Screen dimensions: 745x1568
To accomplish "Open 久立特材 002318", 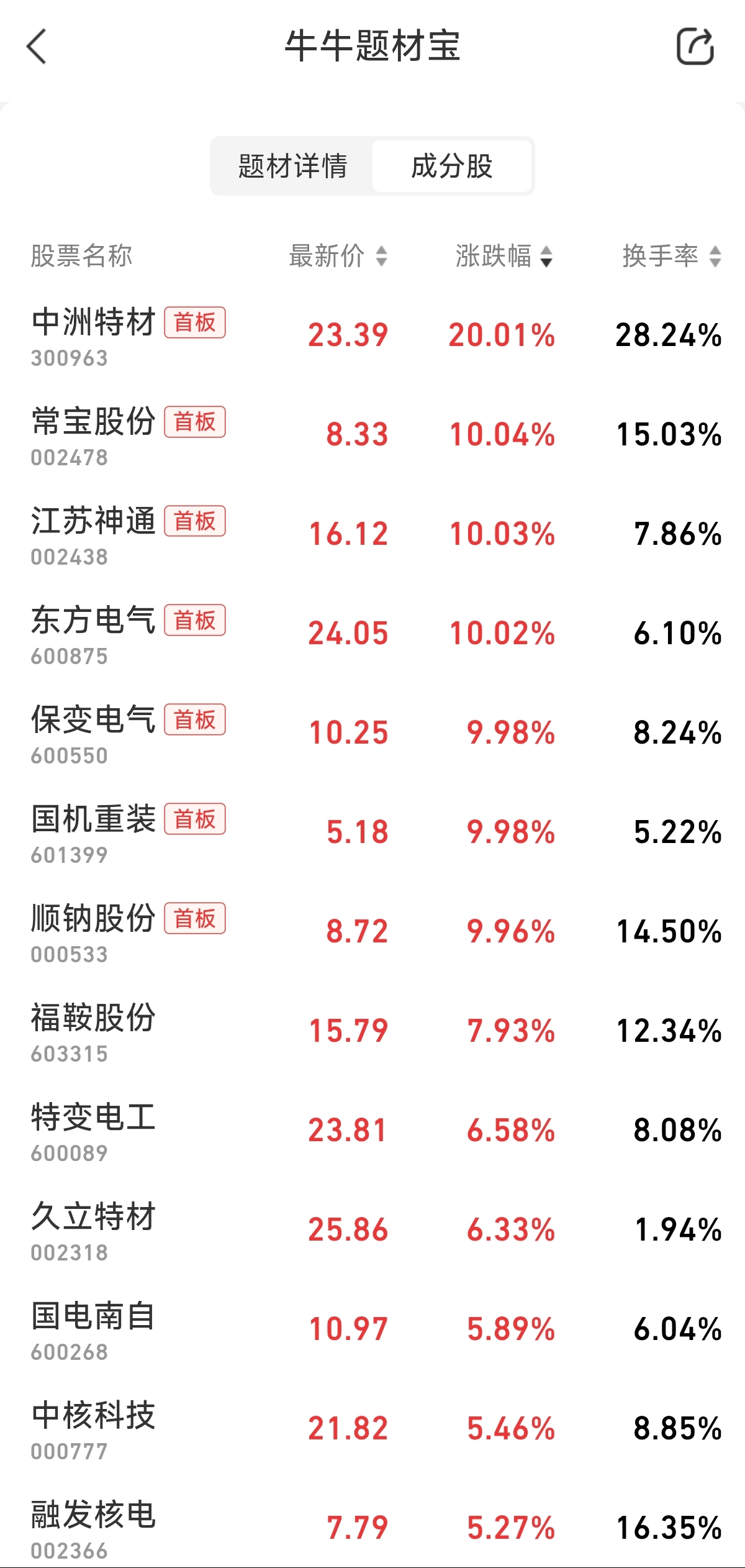I will 93,1230.
